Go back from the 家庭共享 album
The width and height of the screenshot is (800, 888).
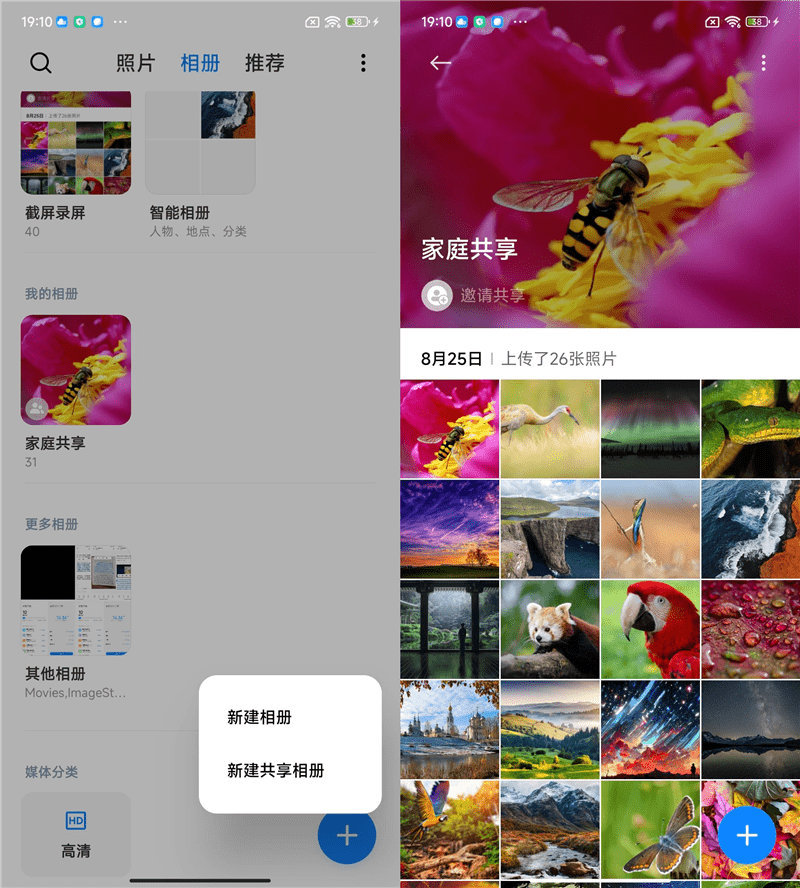[x=440, y=63]
